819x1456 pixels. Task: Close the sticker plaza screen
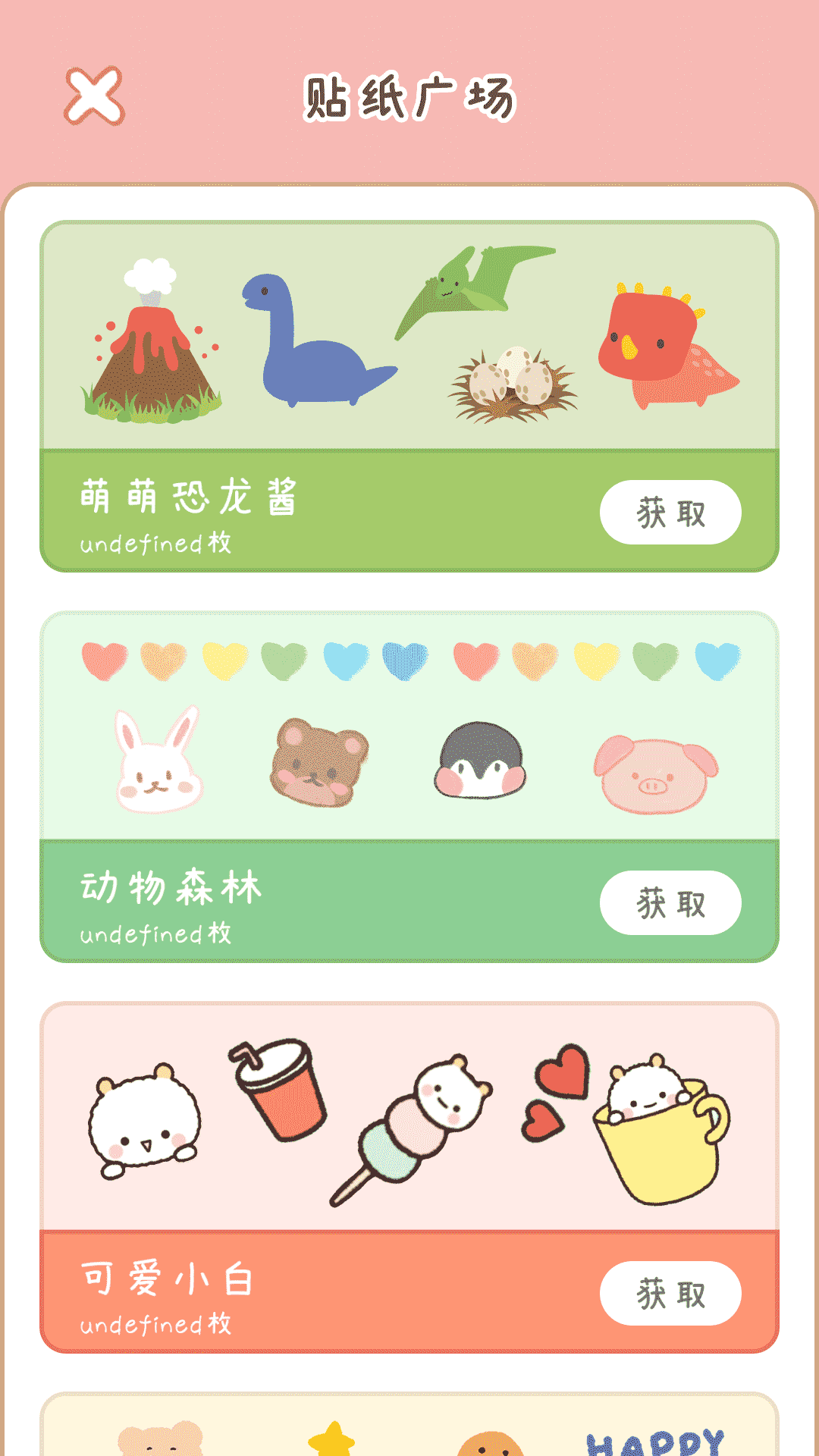click(x=94, y=96)
